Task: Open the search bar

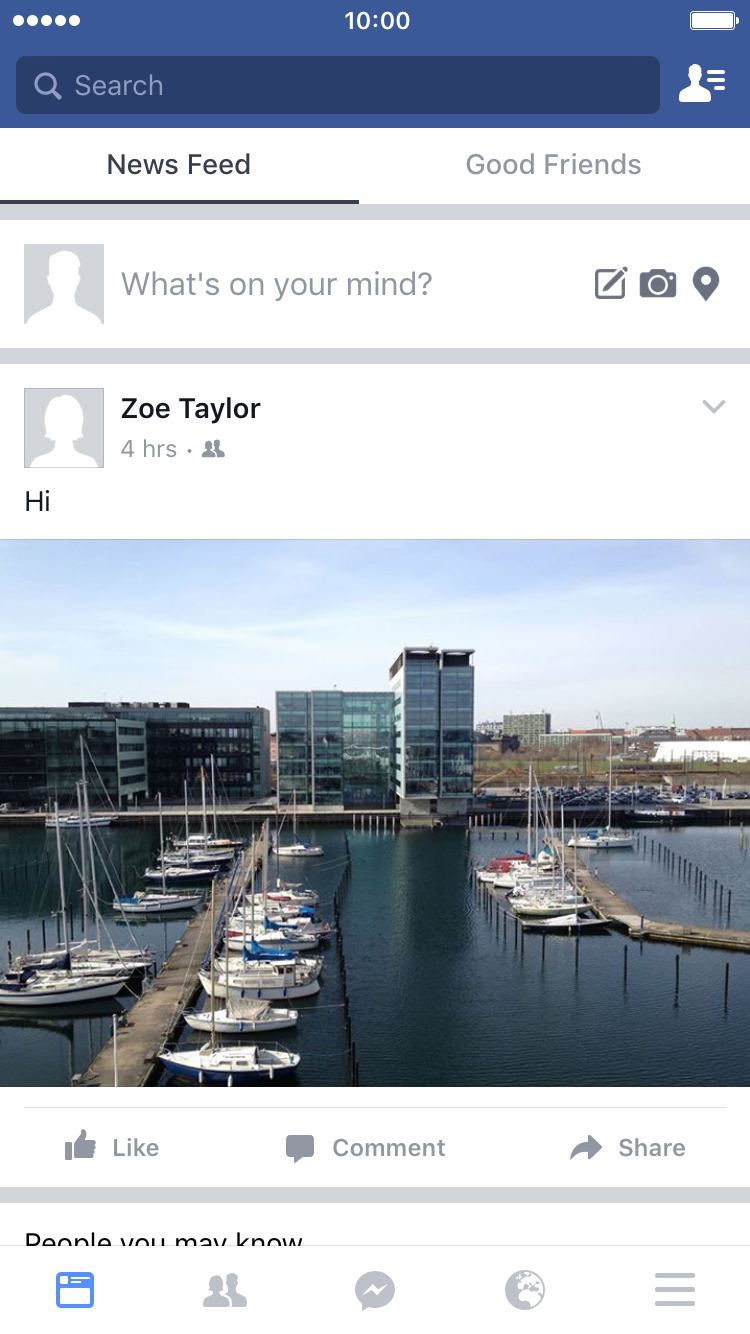Action: [338, 85]
